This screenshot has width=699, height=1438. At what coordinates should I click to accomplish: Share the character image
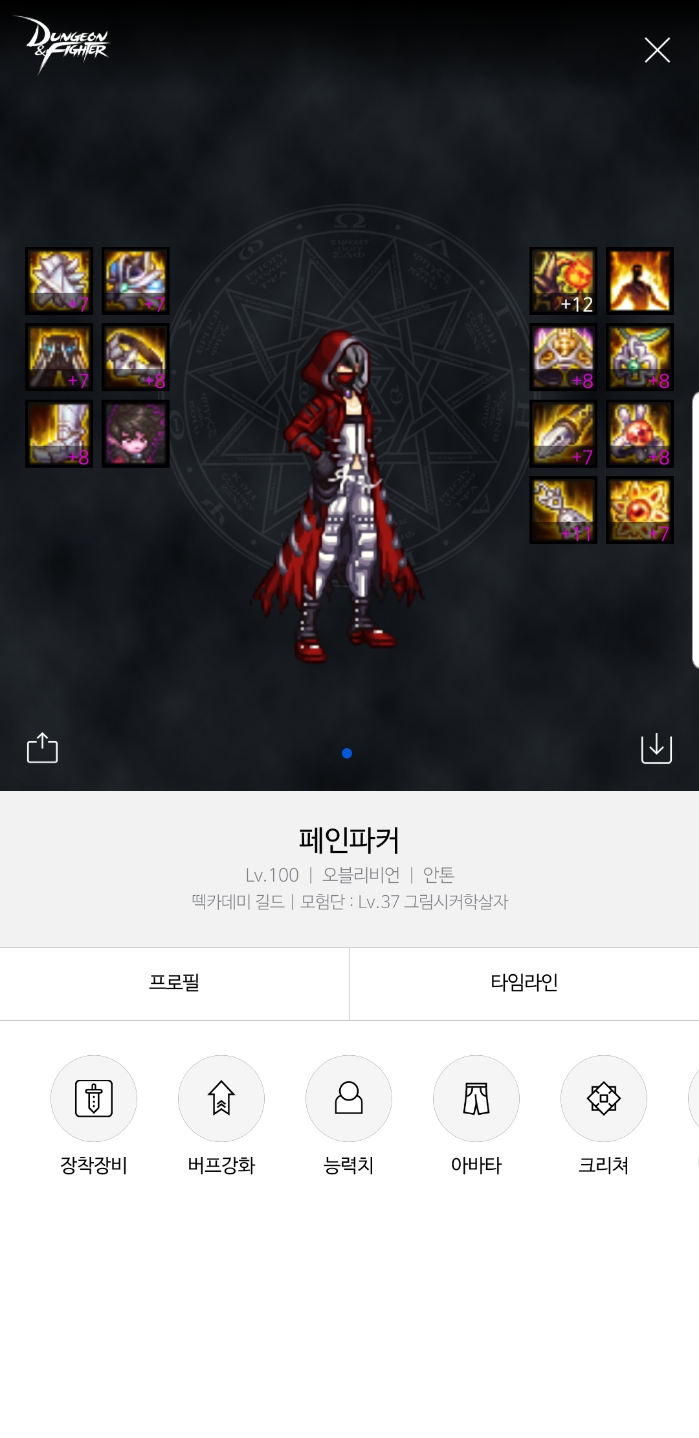point(42,748)
